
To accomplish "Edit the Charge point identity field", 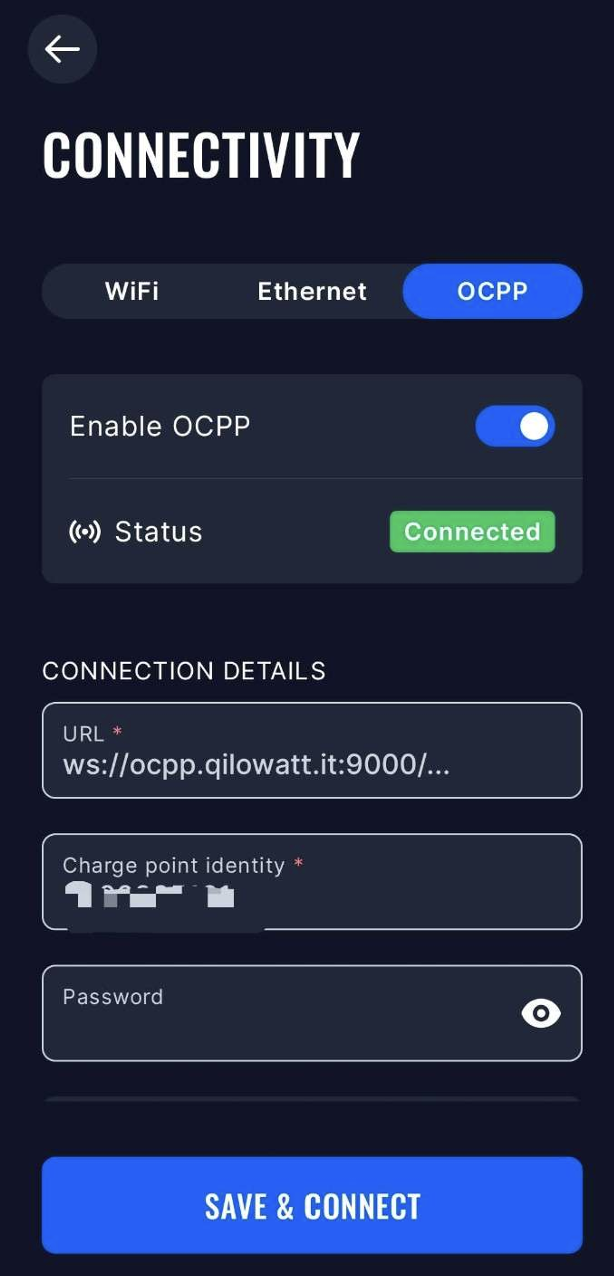I will (312, 881).
